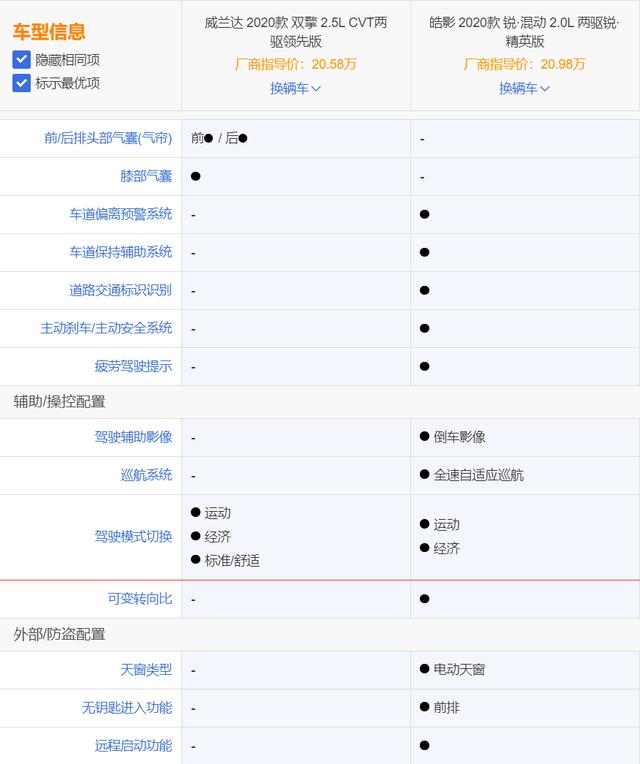Open the 驾驶模式切换 parameter link
The image size is (640, 764).
coord(133,537)
